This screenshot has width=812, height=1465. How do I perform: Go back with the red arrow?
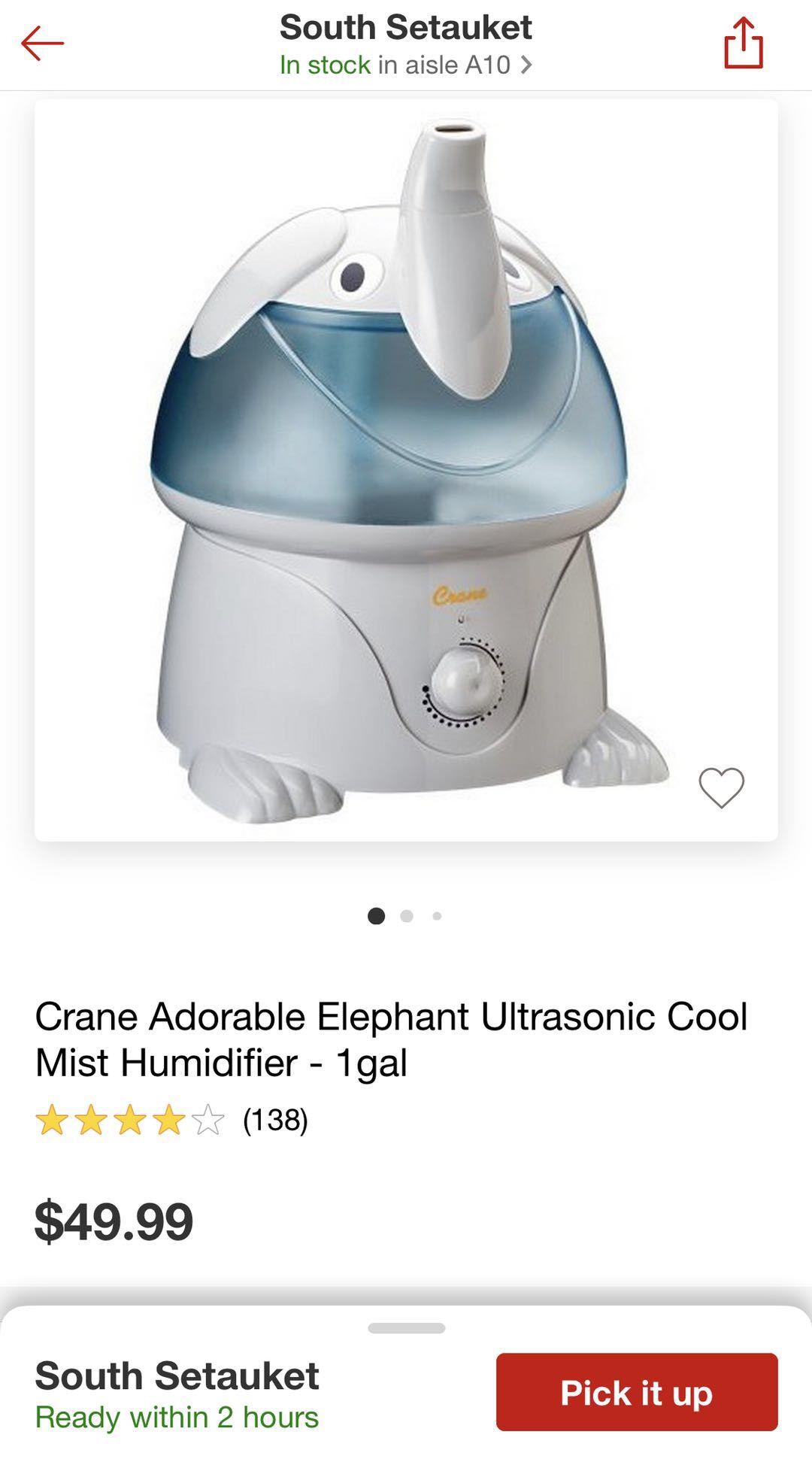tap(42, 43)
